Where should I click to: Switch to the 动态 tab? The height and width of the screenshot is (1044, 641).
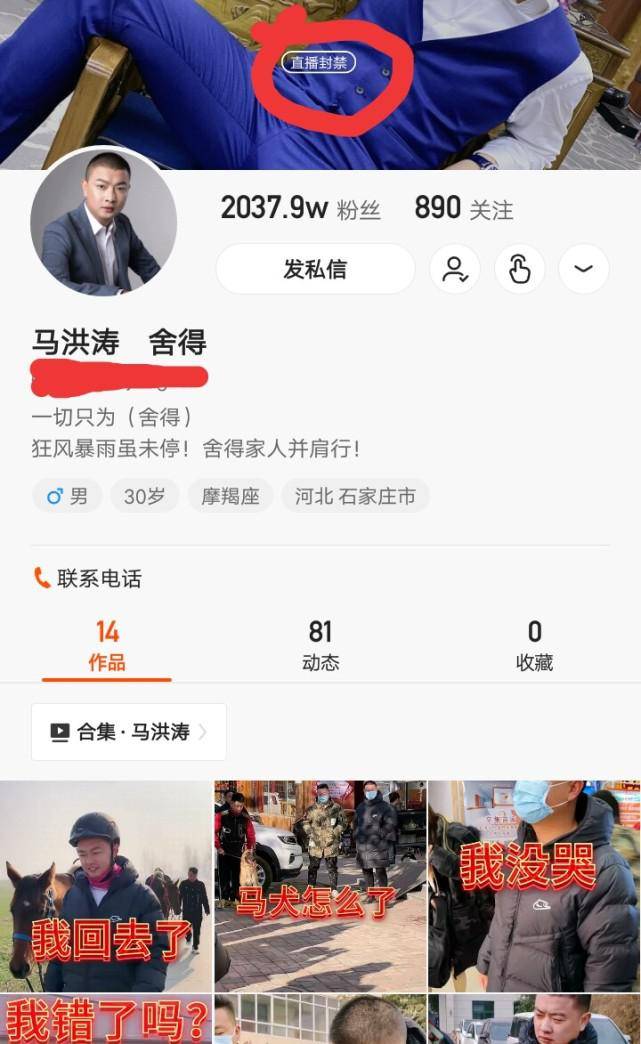point(320,646)
